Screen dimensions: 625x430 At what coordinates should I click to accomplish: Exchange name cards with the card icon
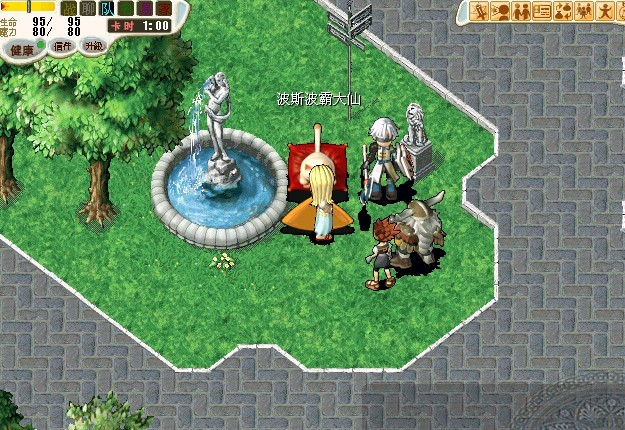543,11
